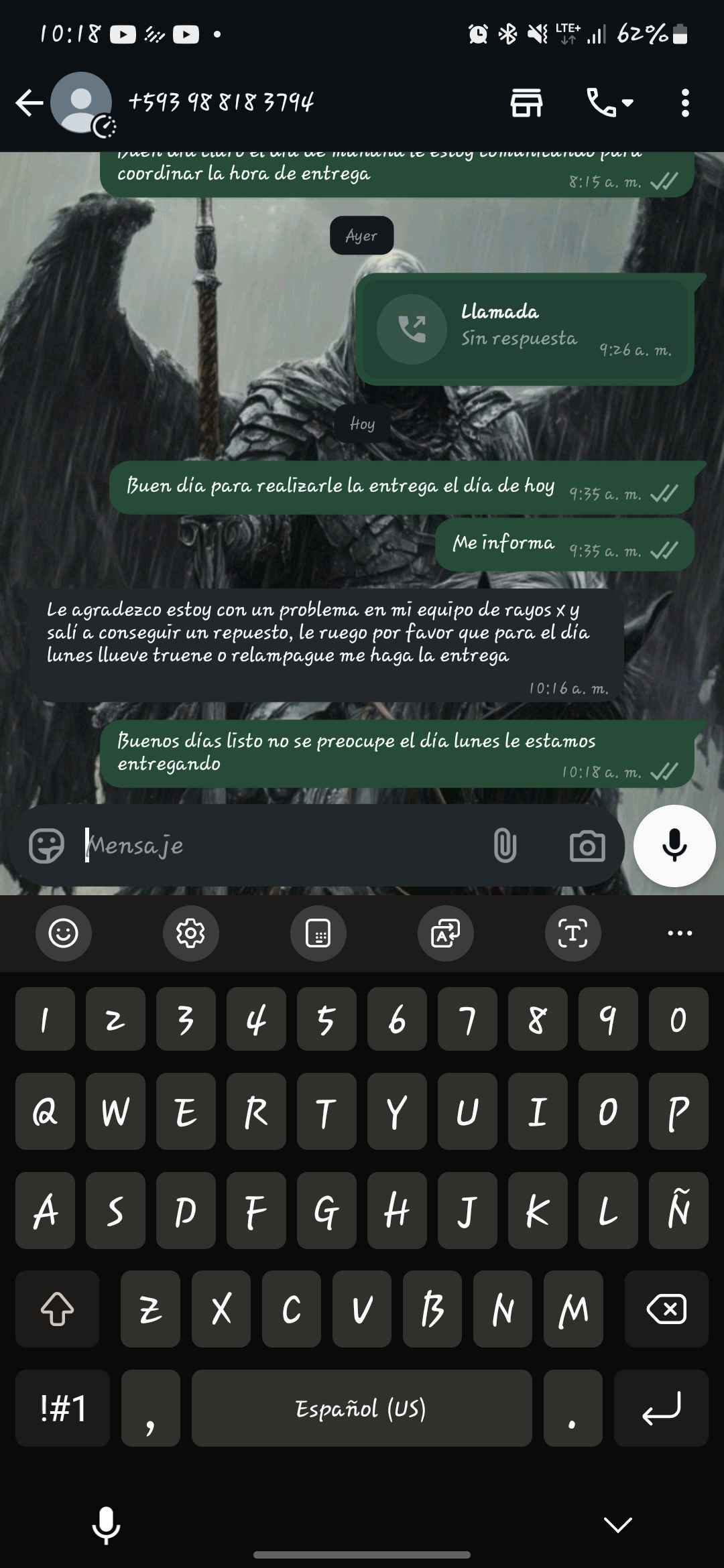Focus the 'Mensaje' text field
The height and width of the screenshot is (1568, 724).
tap(282, 845)
